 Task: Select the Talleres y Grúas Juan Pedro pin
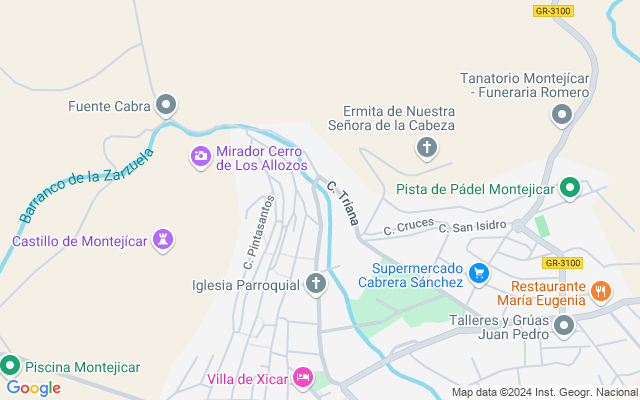click(x=564, y=325)
